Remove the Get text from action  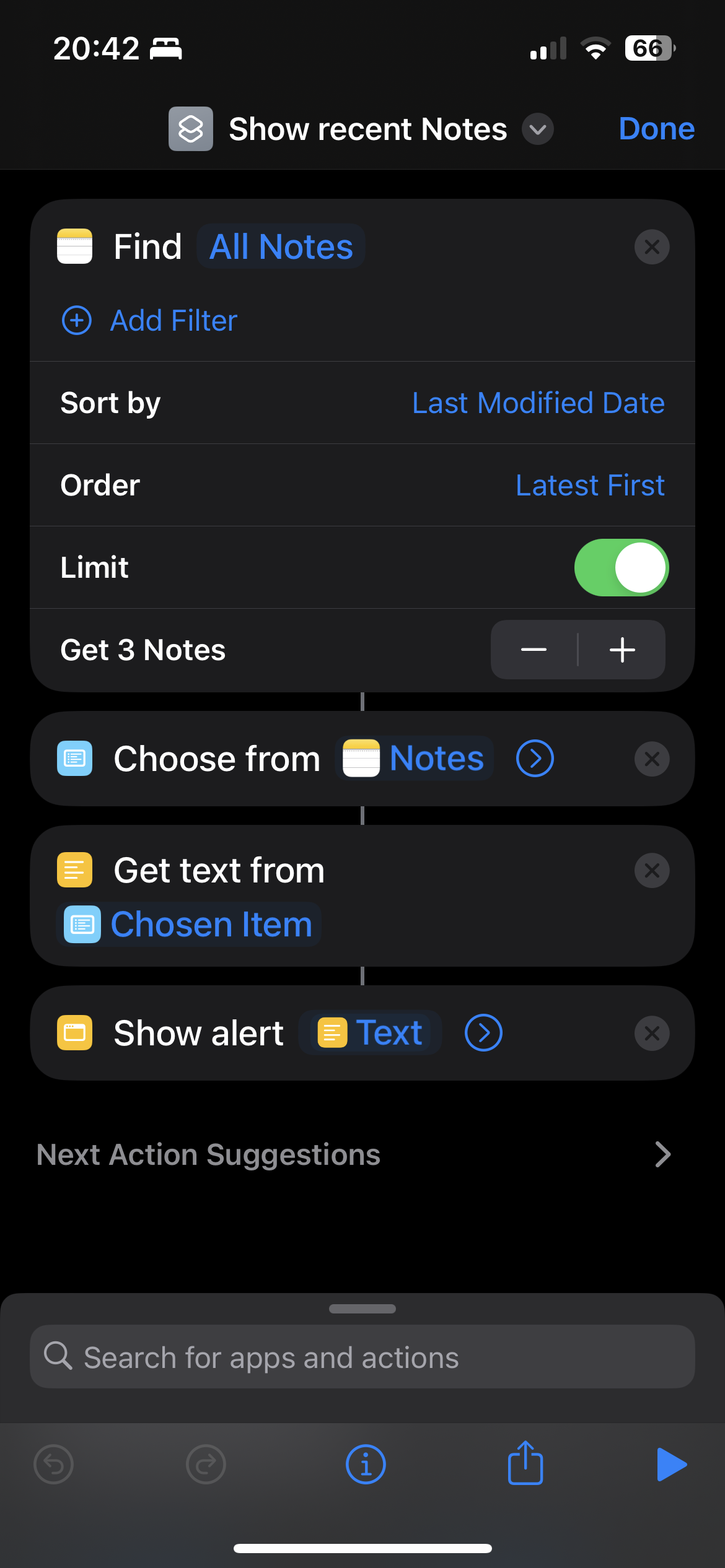pos(651,871)
